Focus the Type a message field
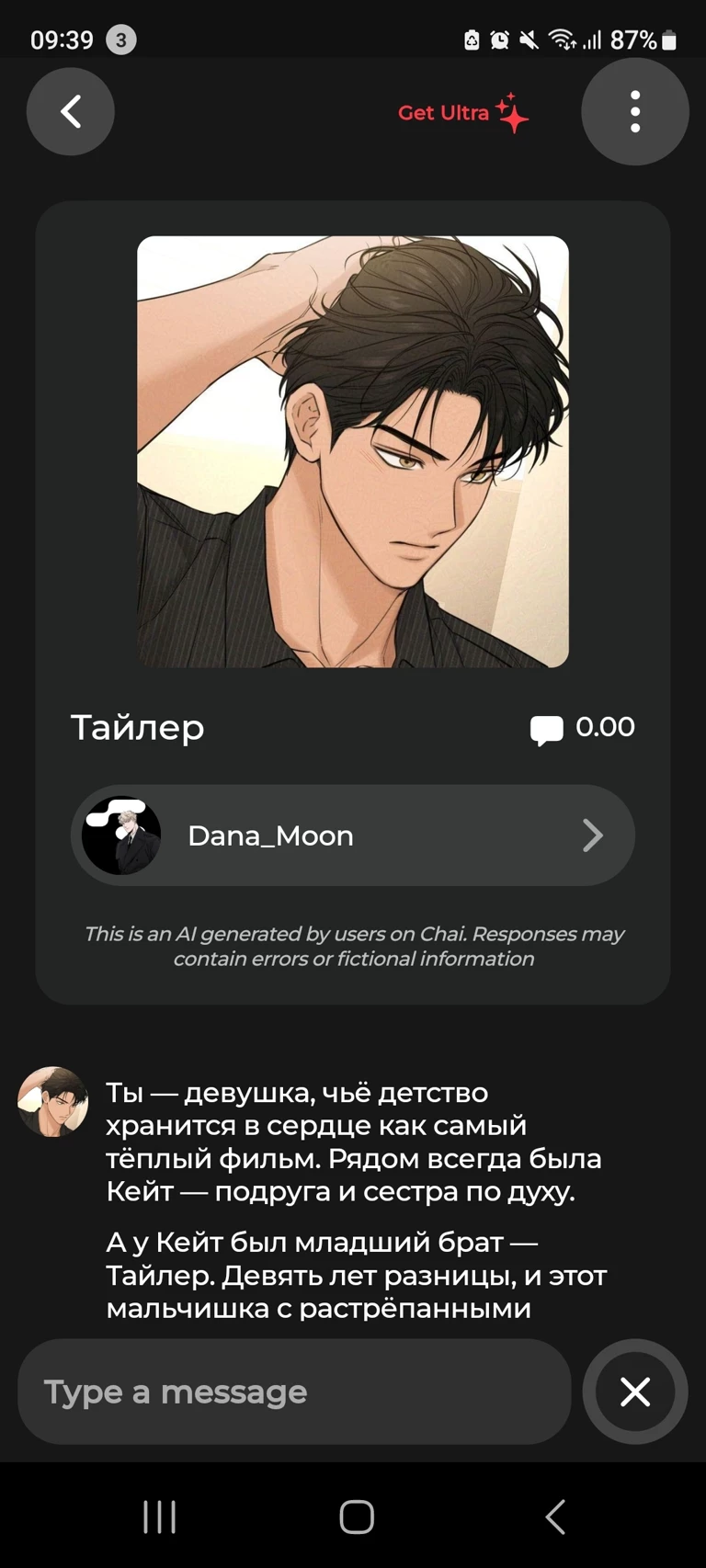The image size is (706, 1568). coord(294,1392)
